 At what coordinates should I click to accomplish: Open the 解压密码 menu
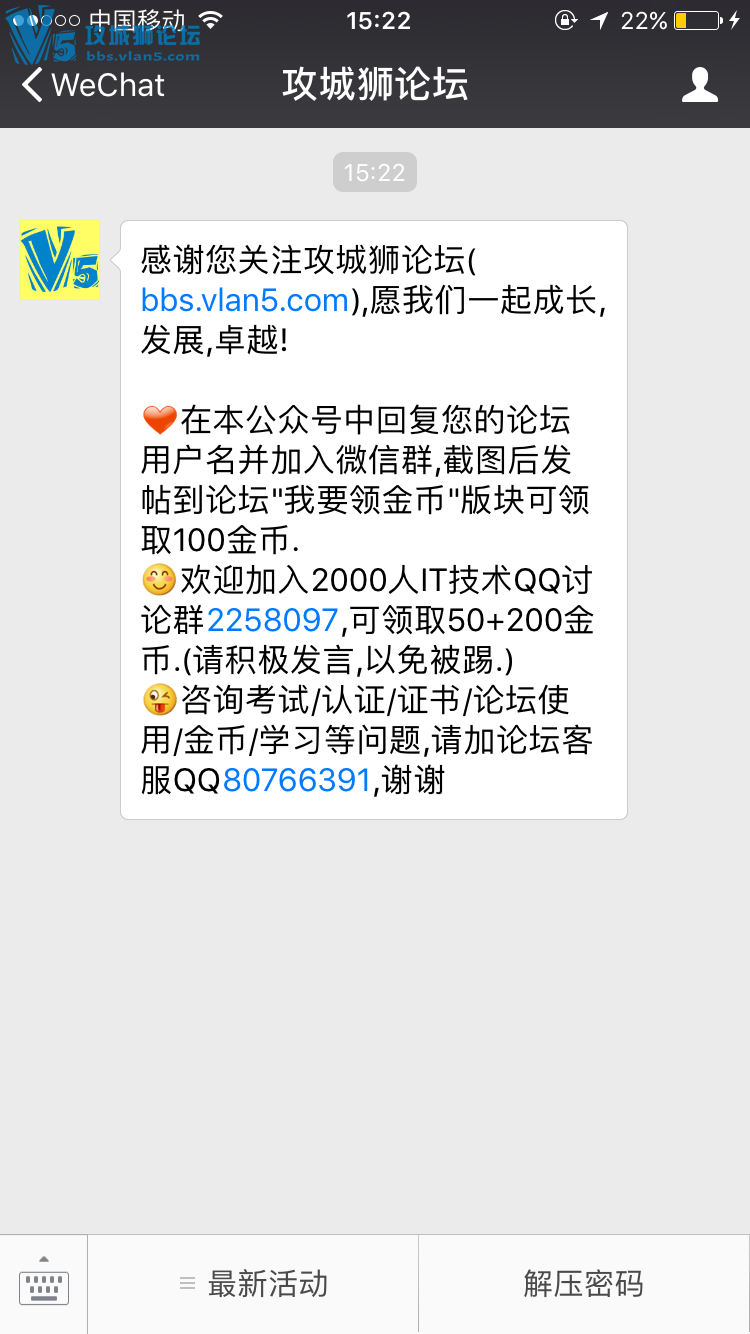584,1284
